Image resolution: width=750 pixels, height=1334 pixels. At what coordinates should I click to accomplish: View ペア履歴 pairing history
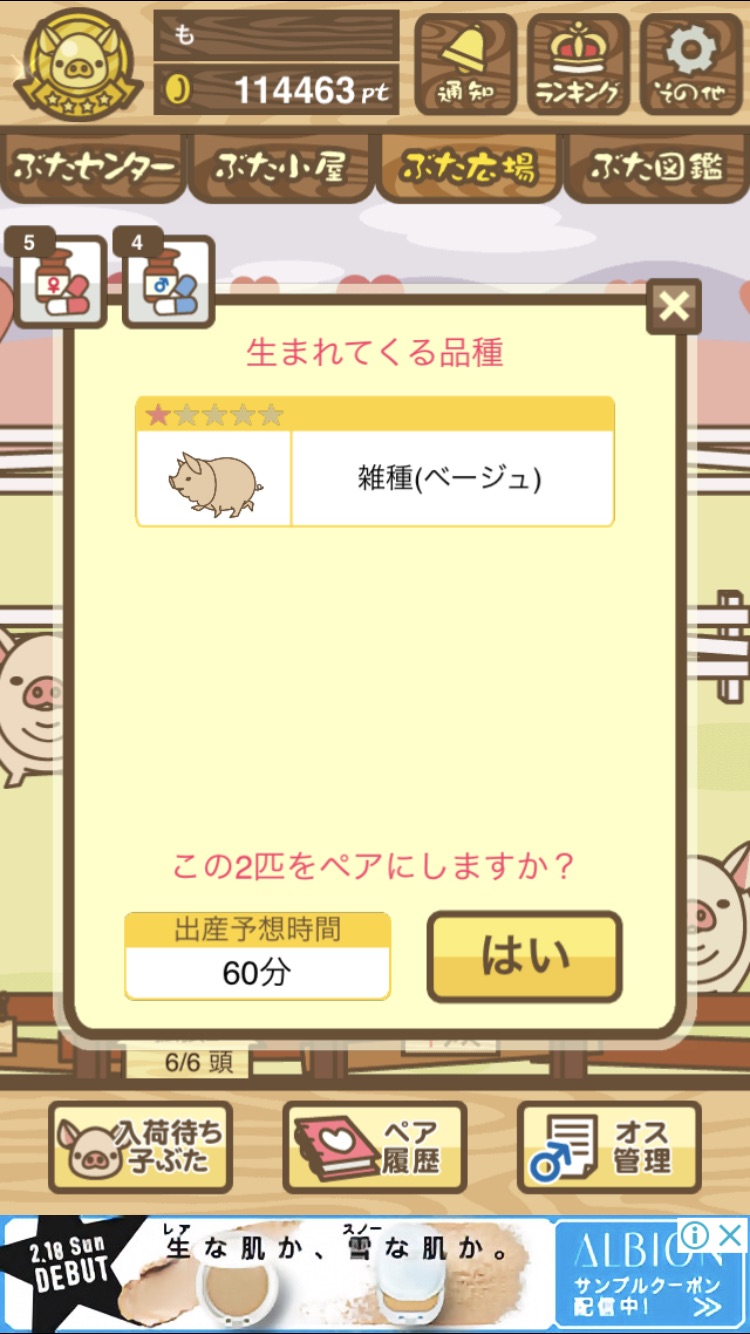(375, 1147)
